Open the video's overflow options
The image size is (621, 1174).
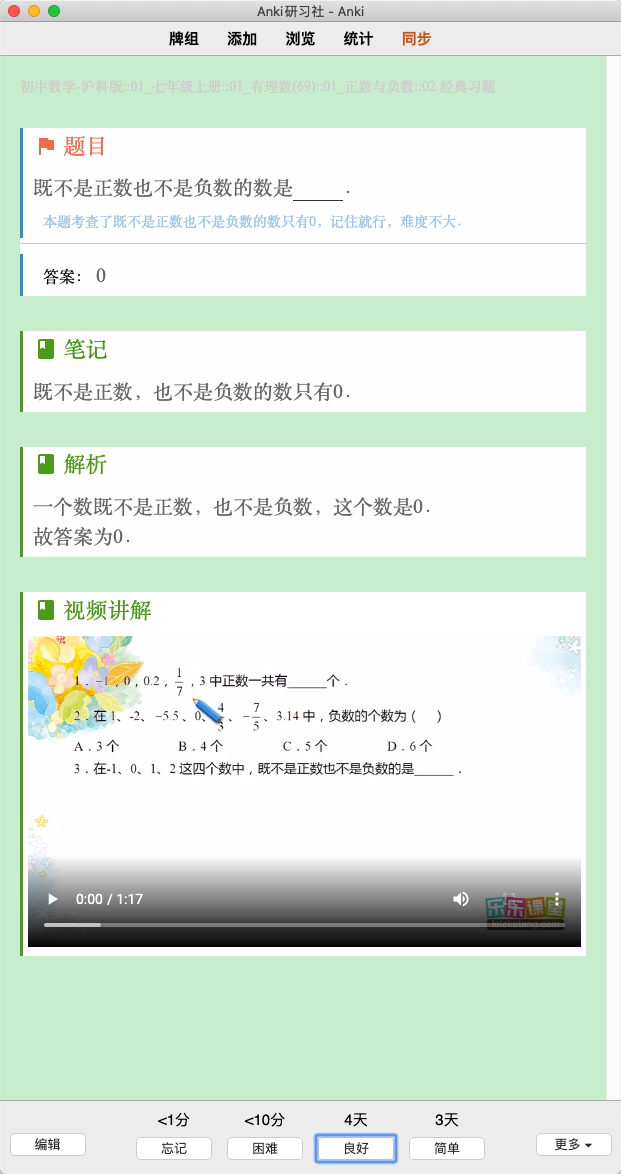point(557,899)
